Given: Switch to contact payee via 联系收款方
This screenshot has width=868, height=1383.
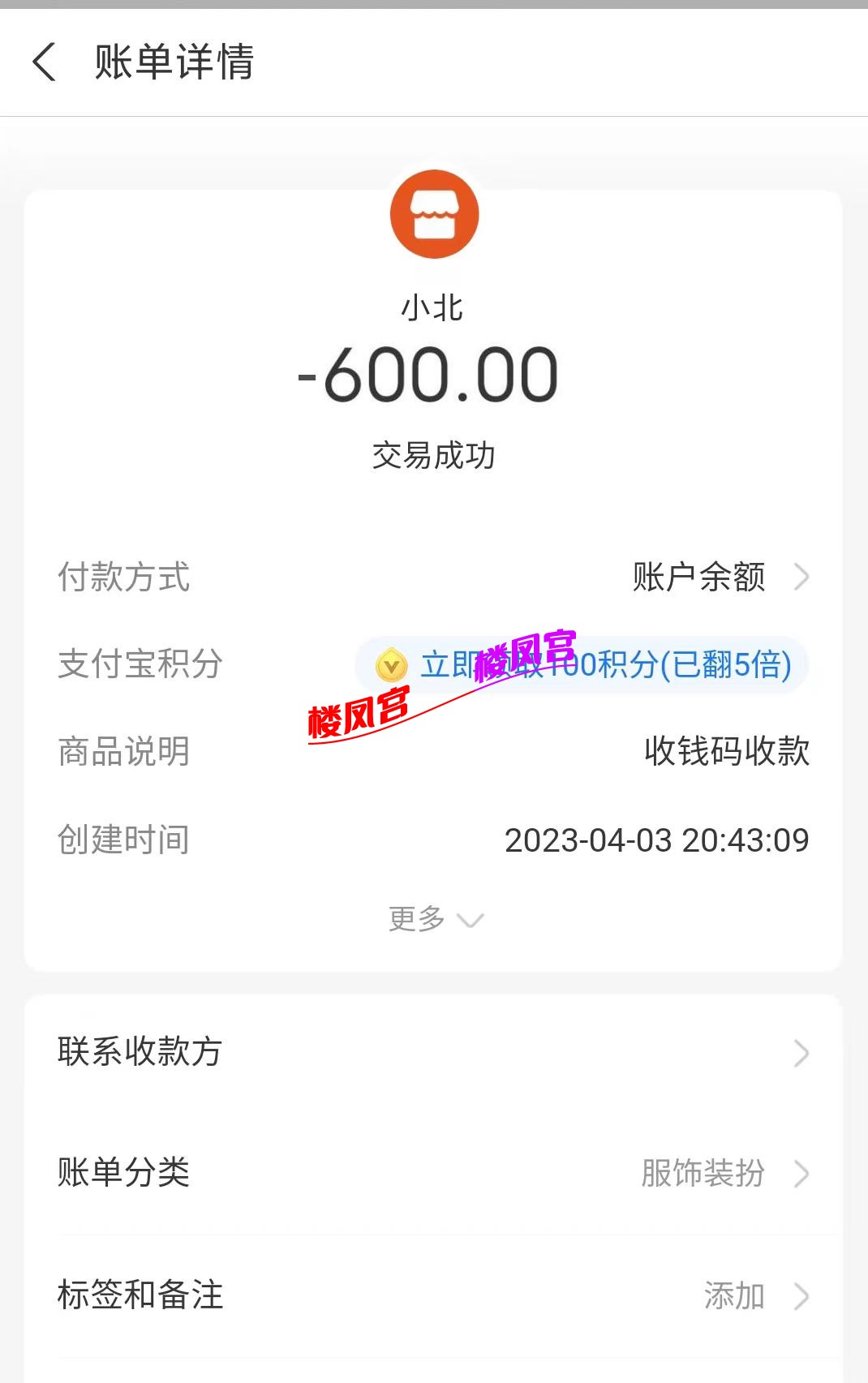Looking at the screenshot, I should point(140,1053).
